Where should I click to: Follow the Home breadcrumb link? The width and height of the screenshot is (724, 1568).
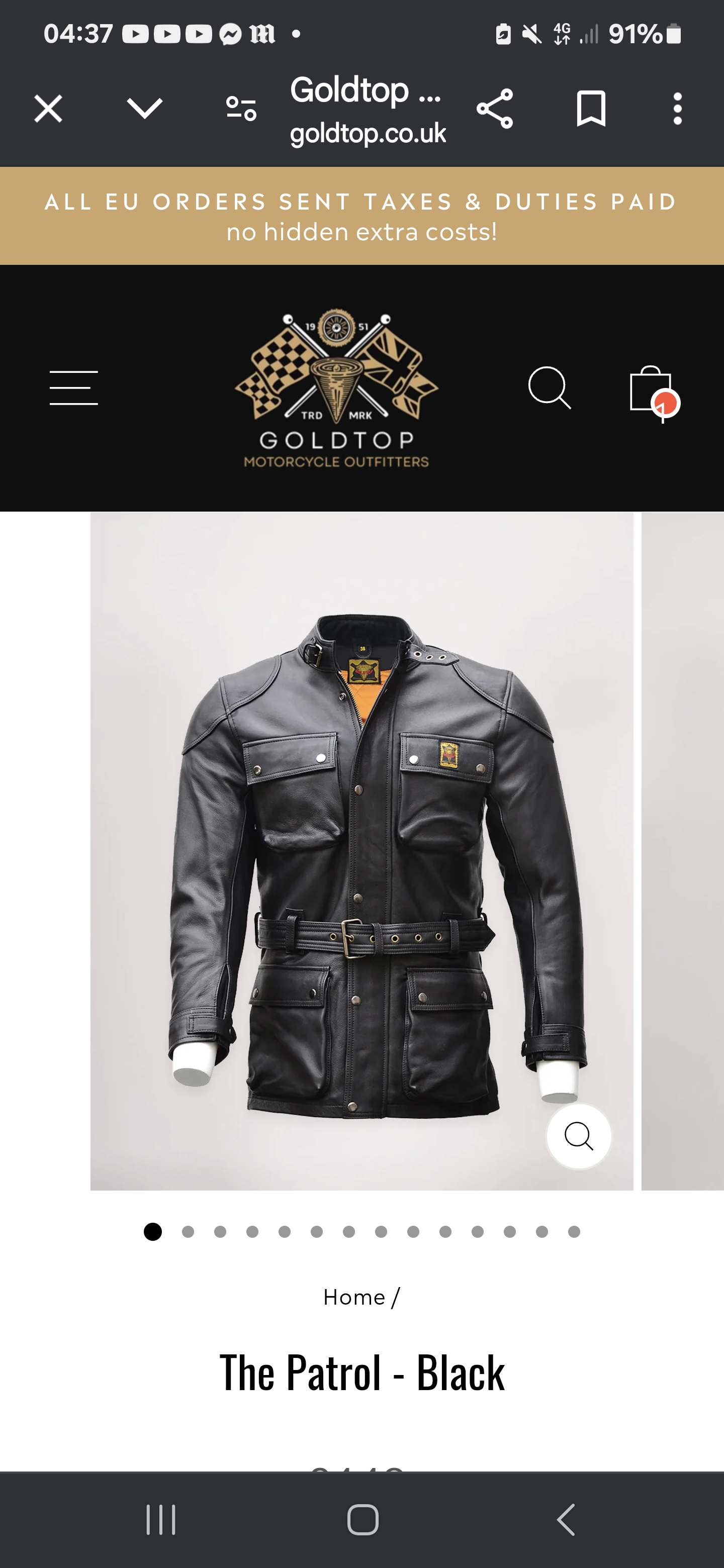[354, 1297]
